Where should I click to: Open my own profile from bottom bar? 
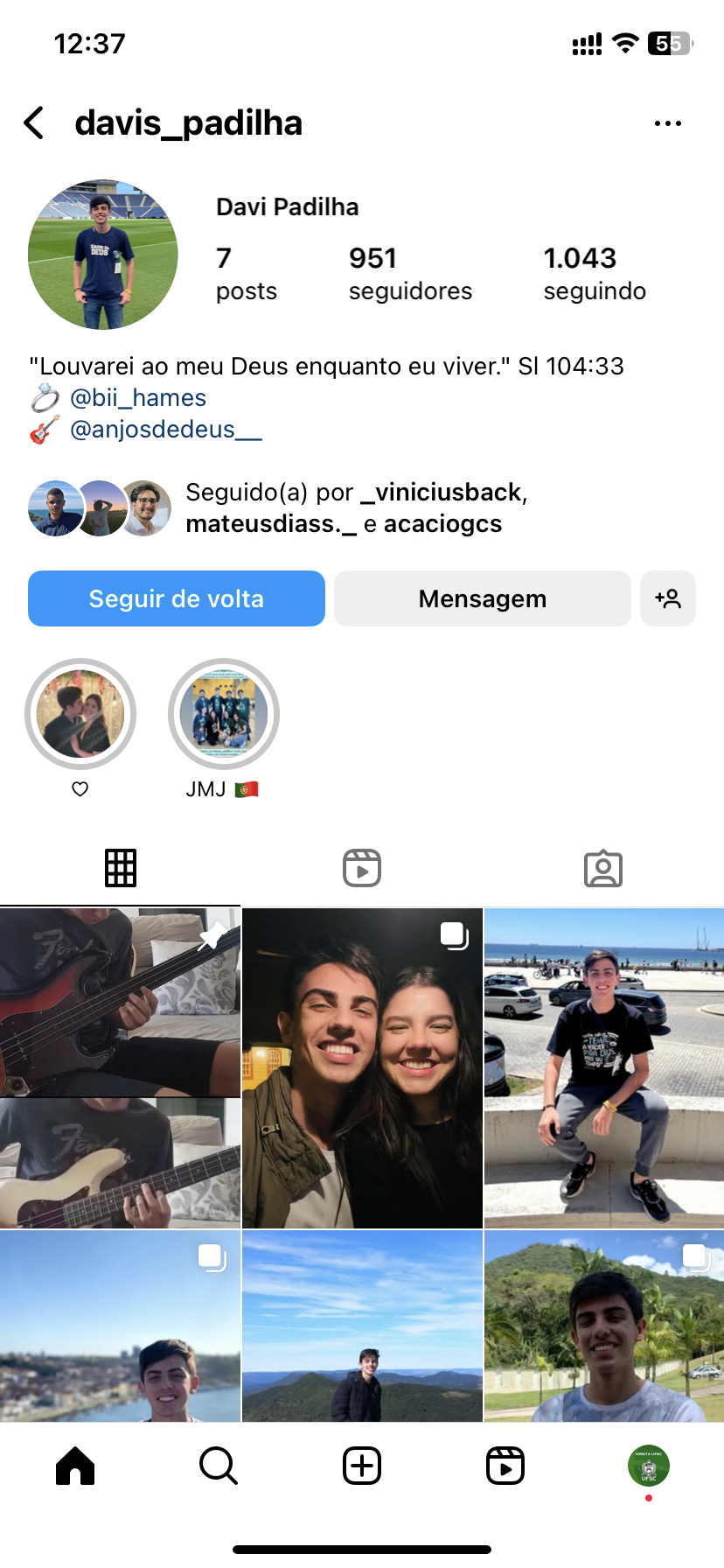(x=648, y=1465)
